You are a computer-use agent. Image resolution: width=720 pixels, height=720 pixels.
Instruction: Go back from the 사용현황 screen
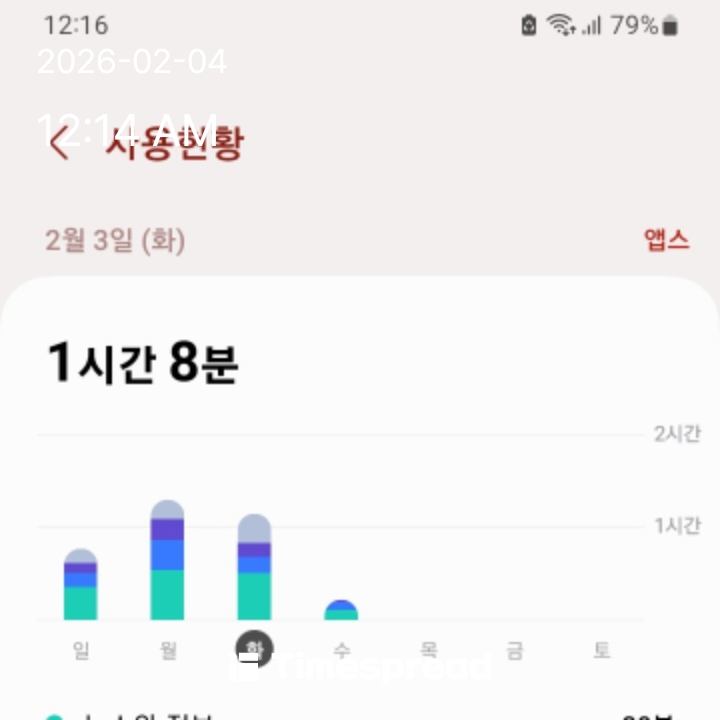[x=59, y=144]
